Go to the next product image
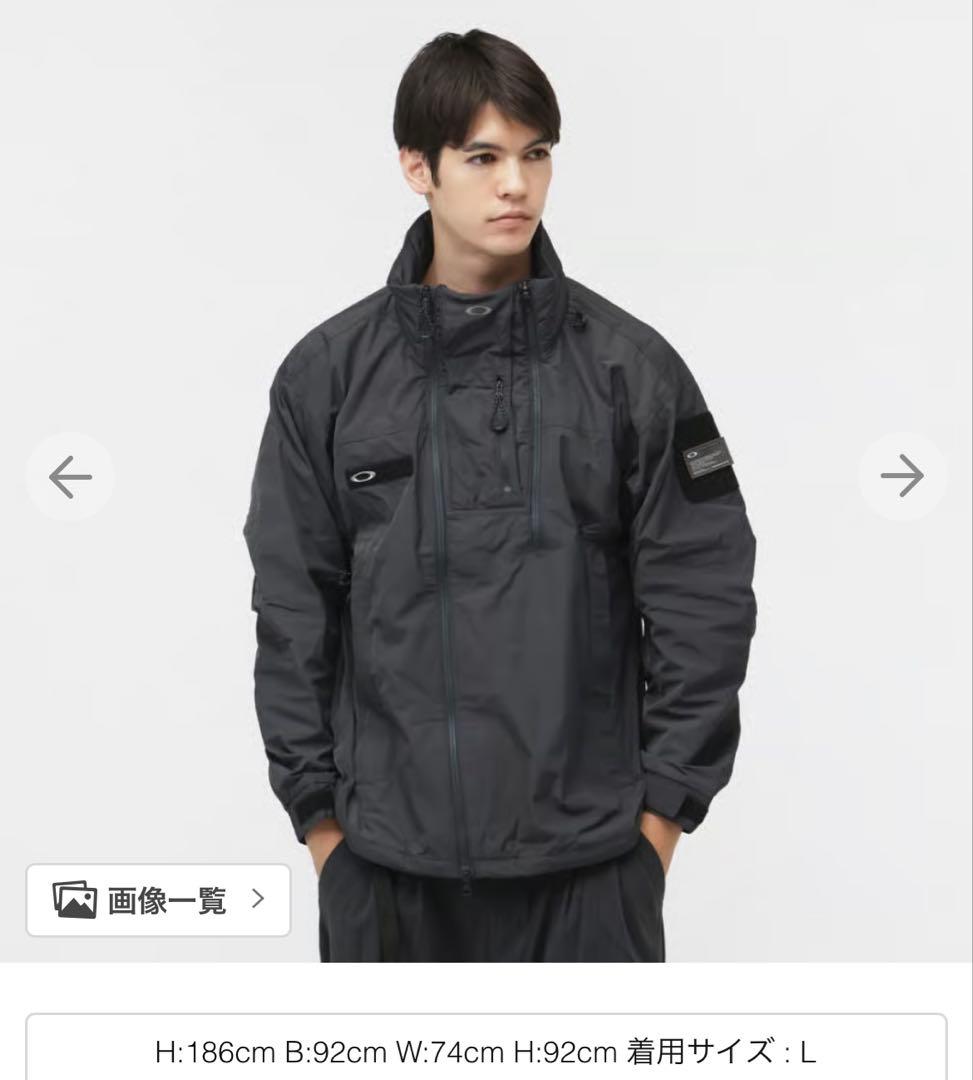The height and width of the screenshot is (1080, 973). tap(902, 477)
